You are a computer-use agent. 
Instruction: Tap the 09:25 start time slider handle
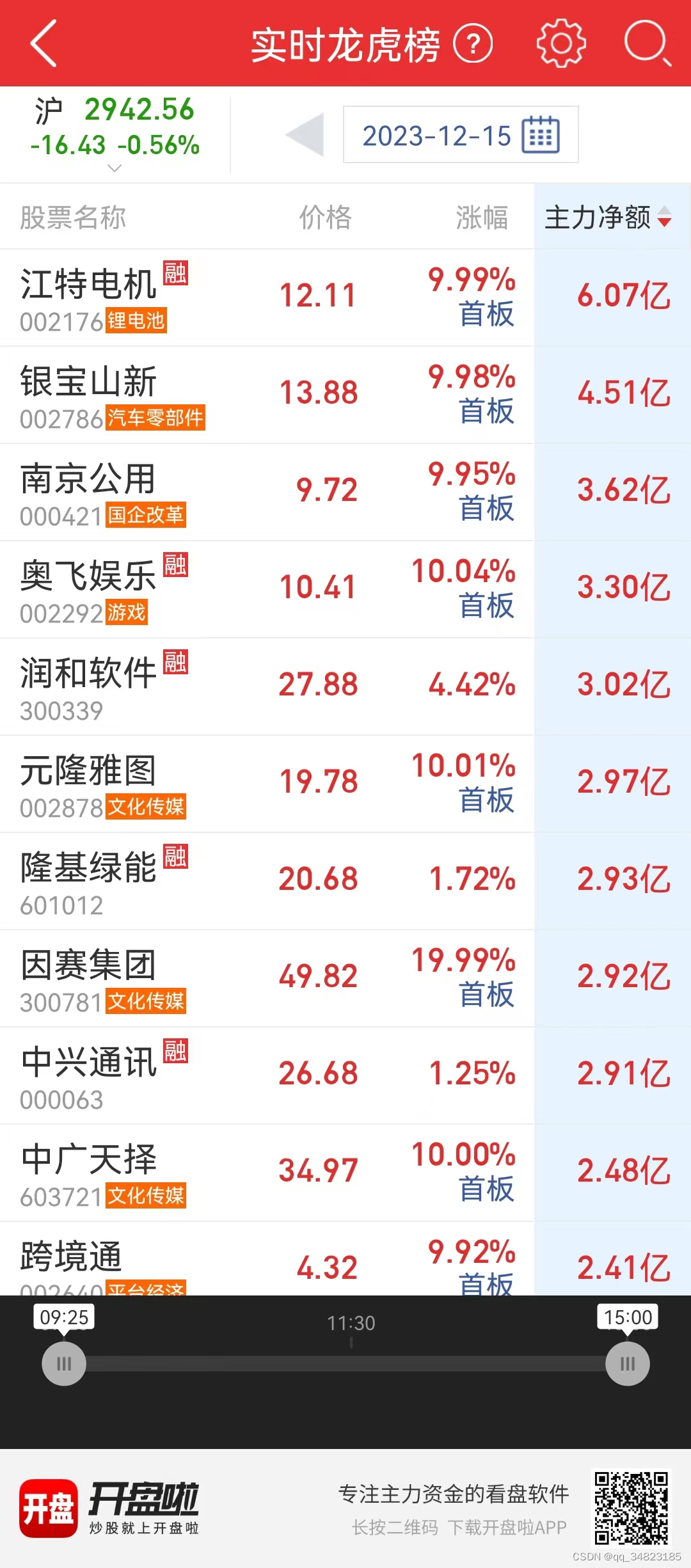(64, 1363)
